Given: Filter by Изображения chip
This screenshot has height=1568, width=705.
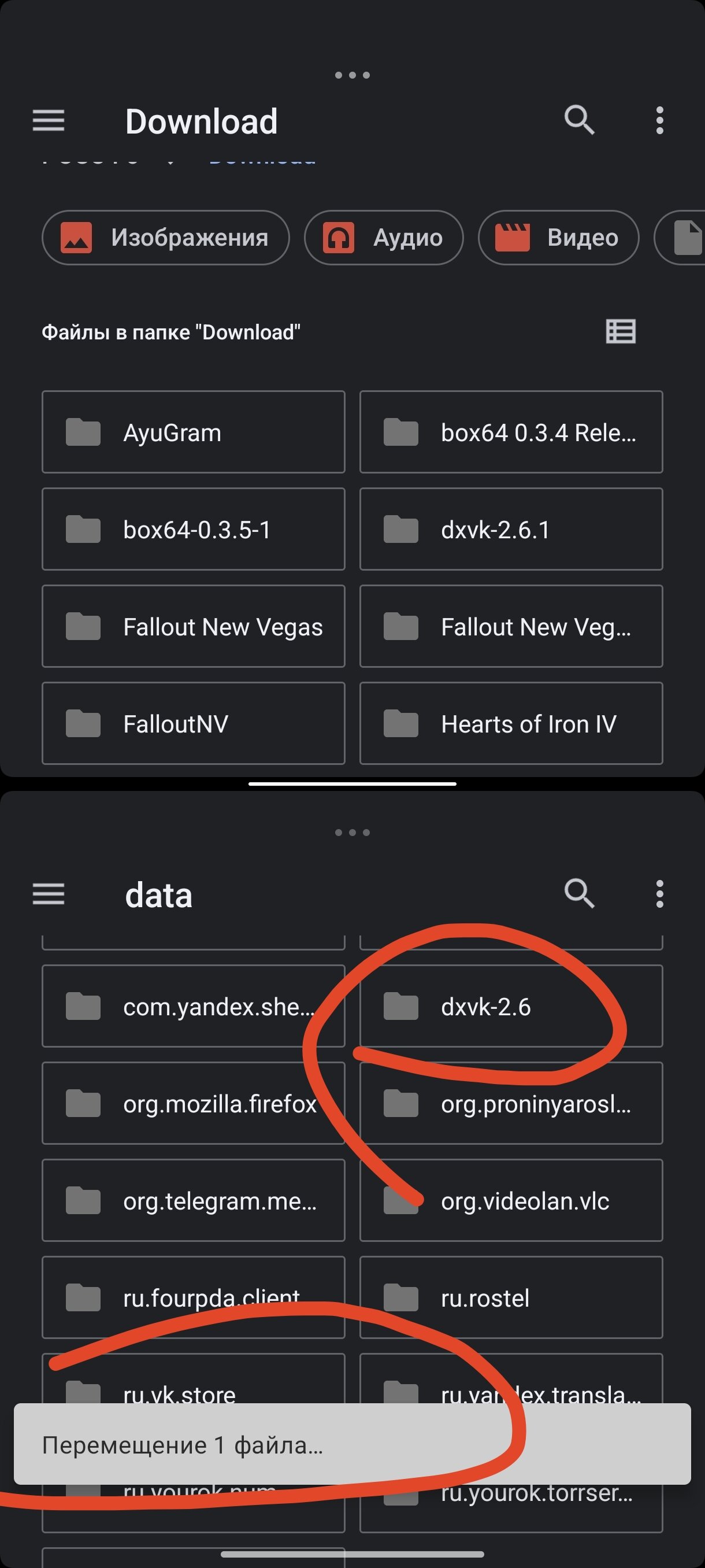Looking at the screenshot, I should [165, 238].
